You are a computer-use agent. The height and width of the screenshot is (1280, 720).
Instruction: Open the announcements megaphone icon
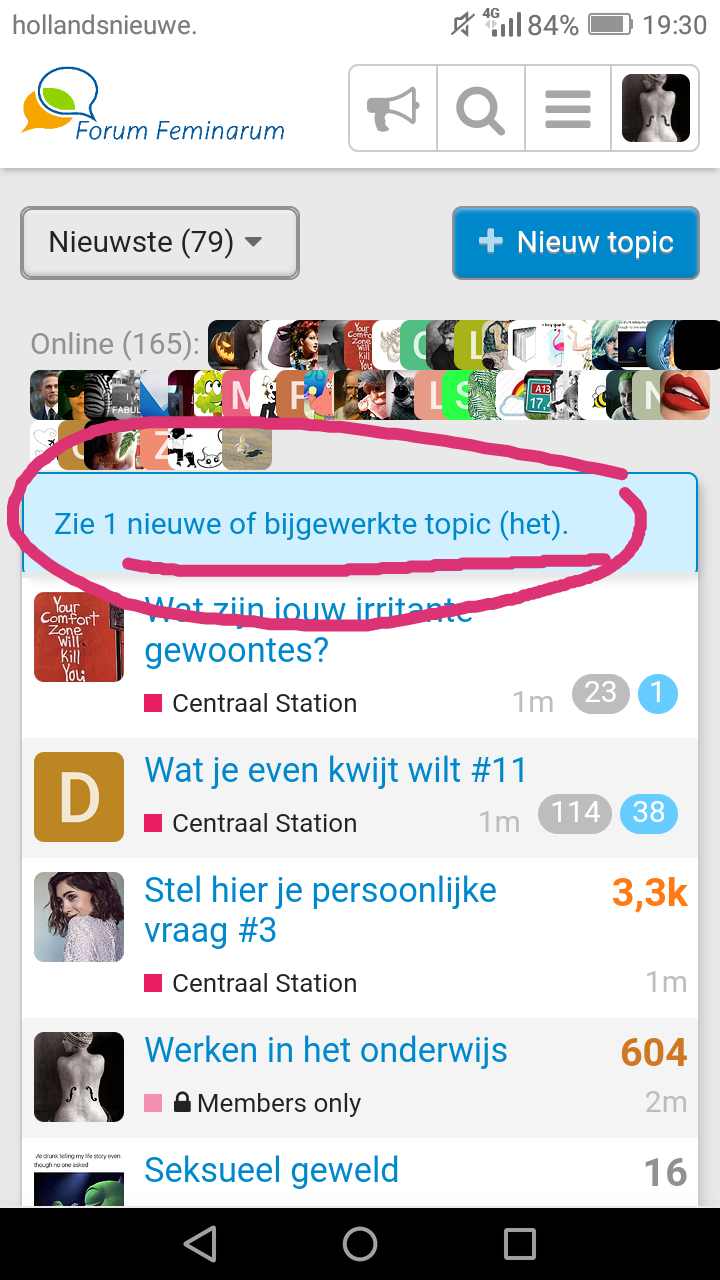[392, 108]
